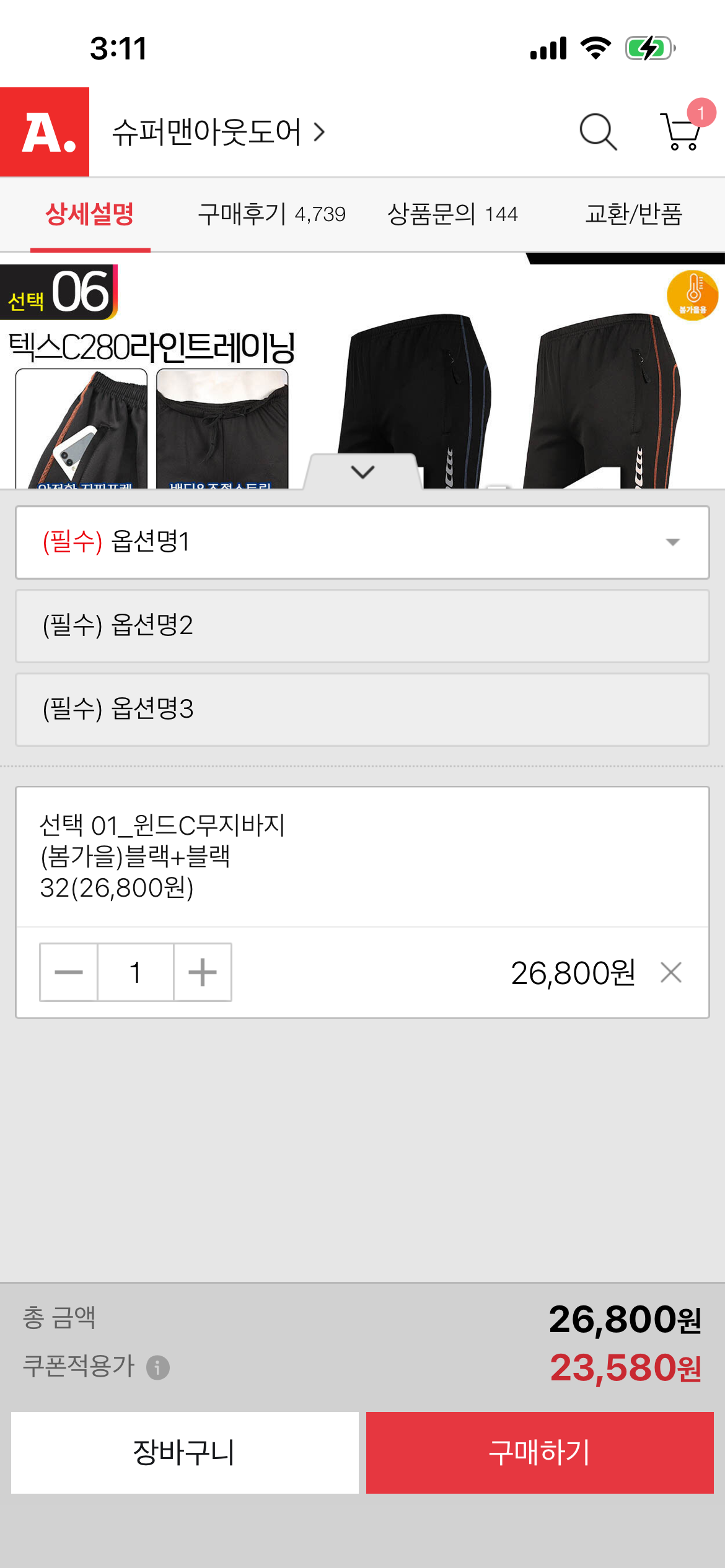Switch to the 교환/반품 tab
This screenshot has height=1568, width=725.
[633, 214]
